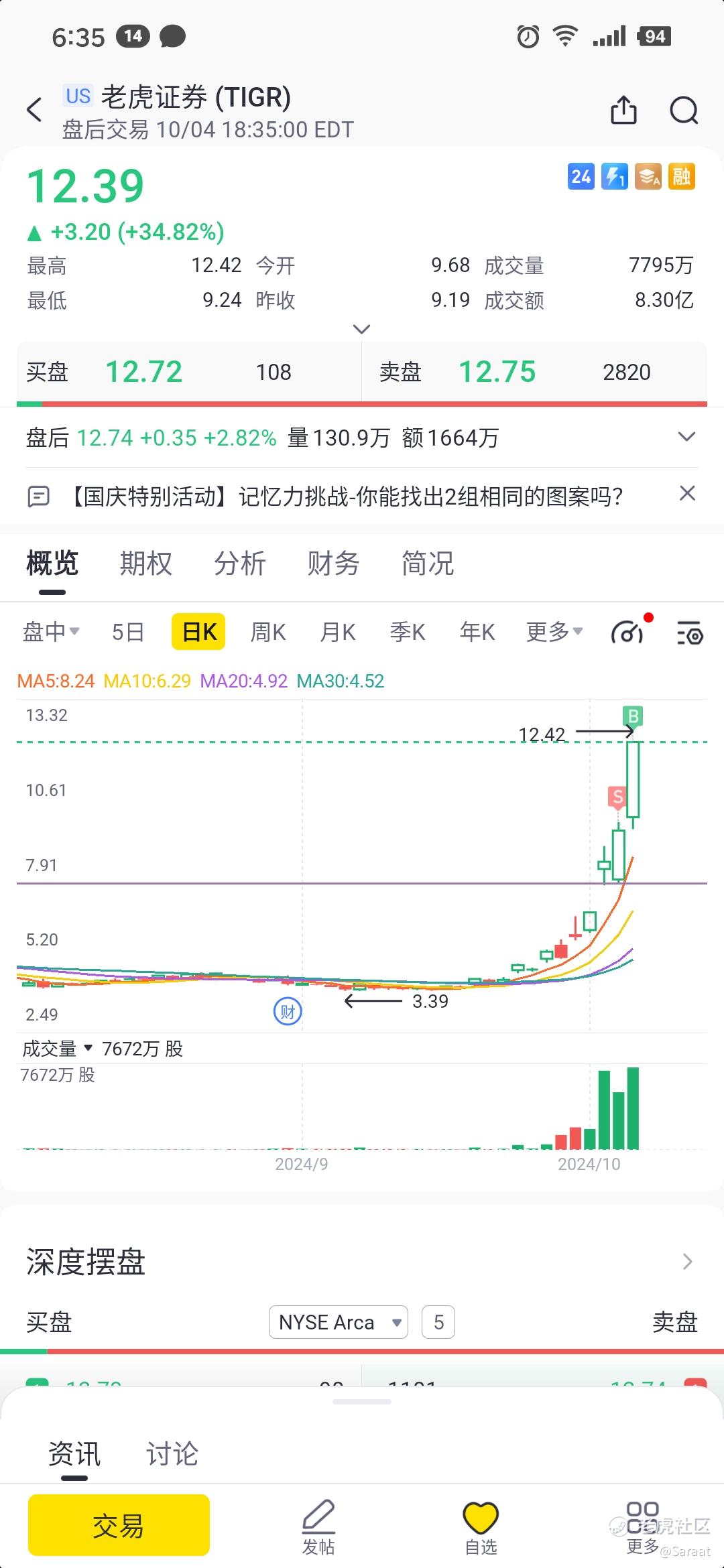724x1568 pixels.
Task: Switch to the 期权 tab
Action: point(145,564)
